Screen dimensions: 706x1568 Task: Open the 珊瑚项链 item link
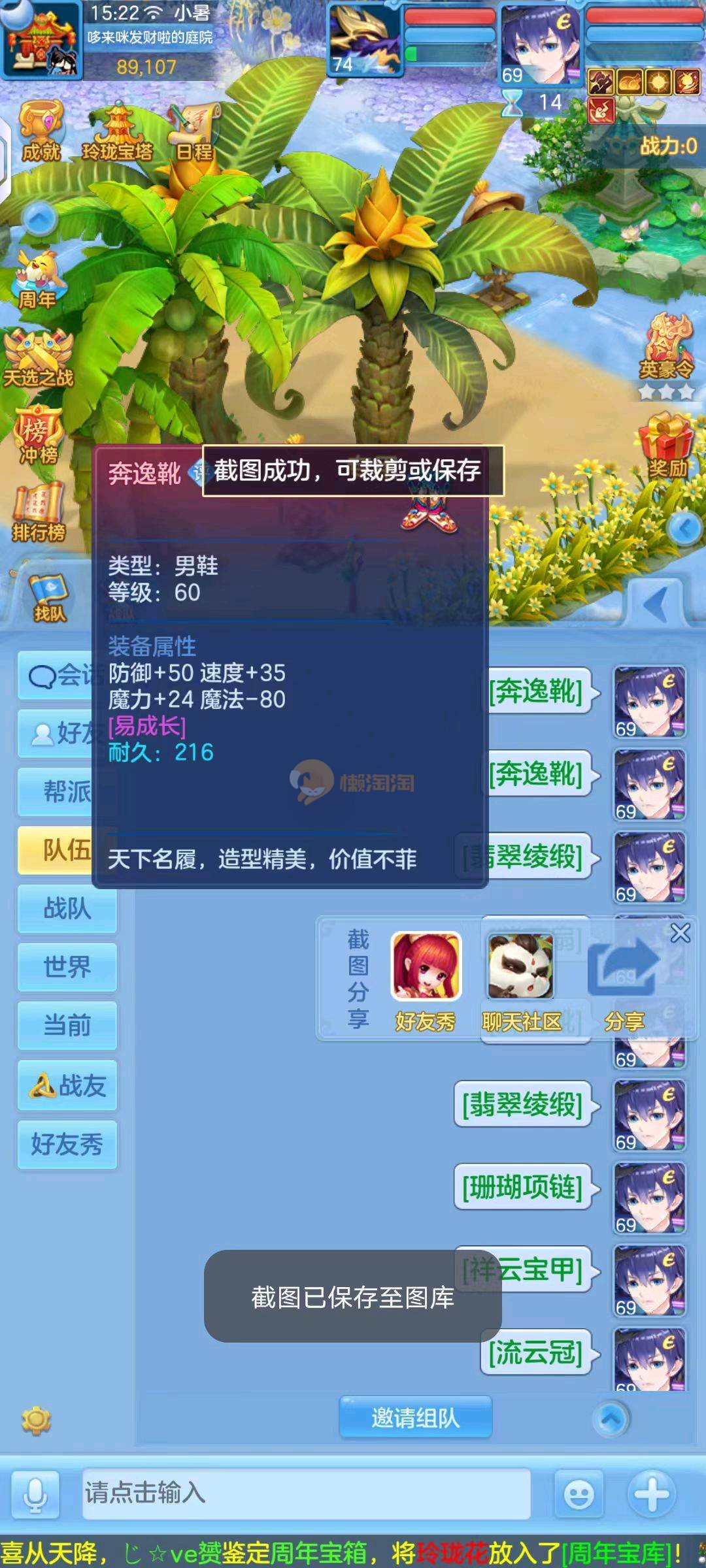point(522,1187)
